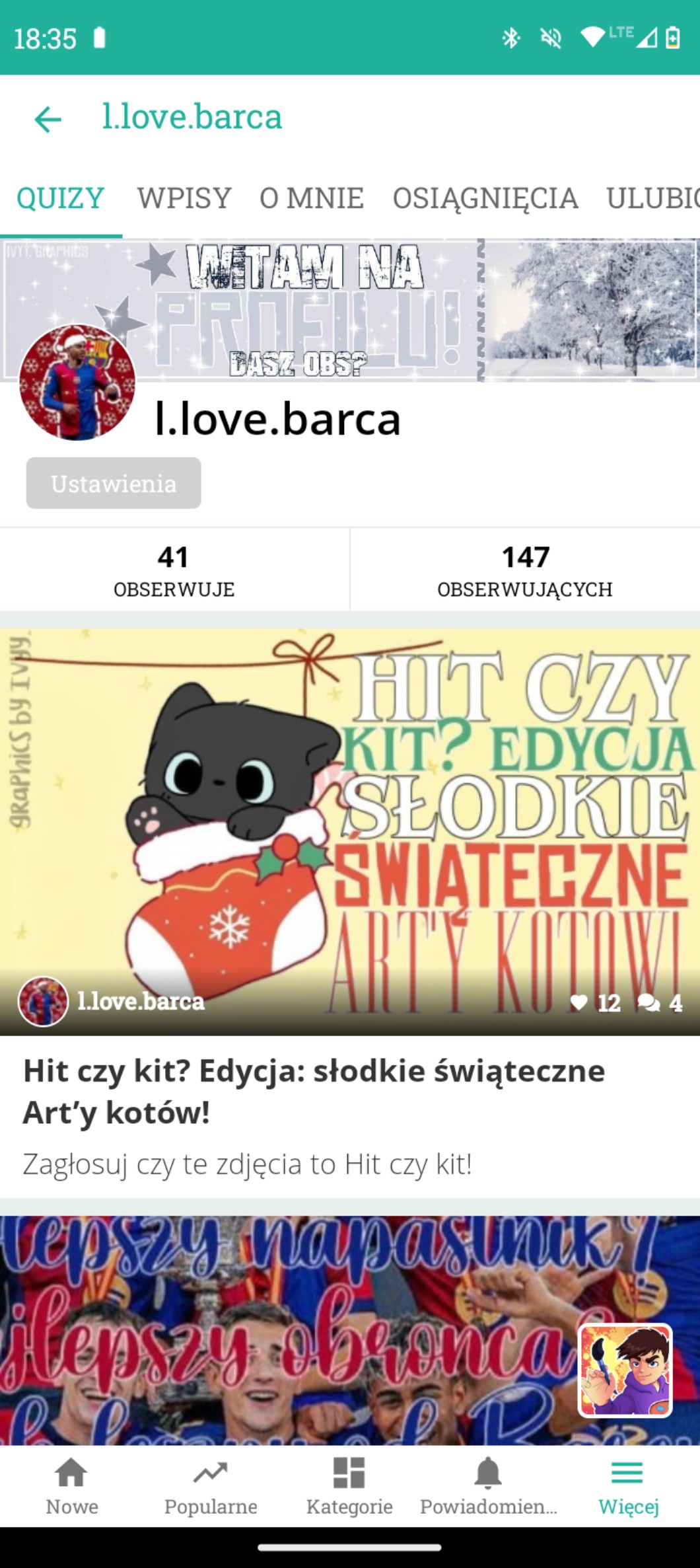Tap the l.love.barca profile avatar
The image size is (700, 1568).
click(x=77, y=382)
